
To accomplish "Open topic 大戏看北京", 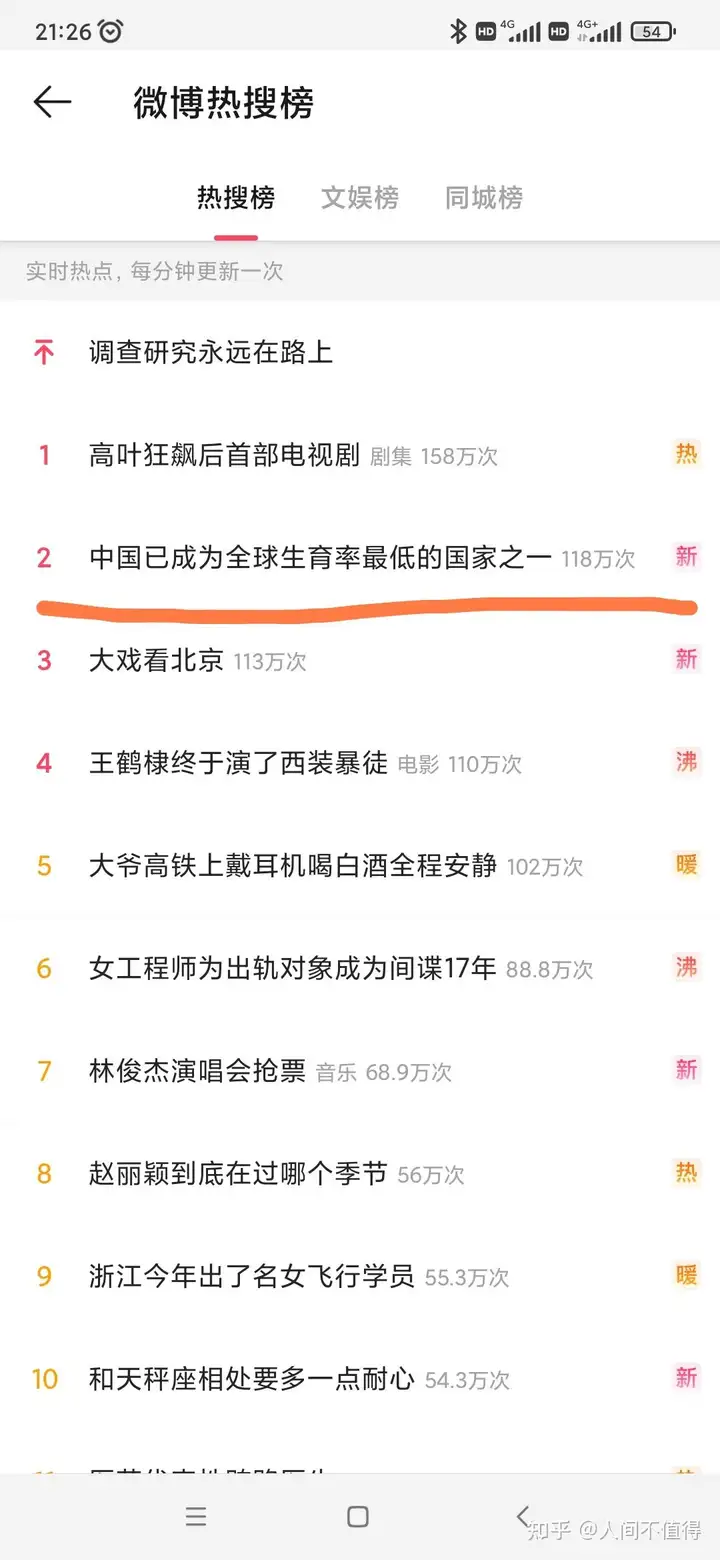I will click(156, 661).
